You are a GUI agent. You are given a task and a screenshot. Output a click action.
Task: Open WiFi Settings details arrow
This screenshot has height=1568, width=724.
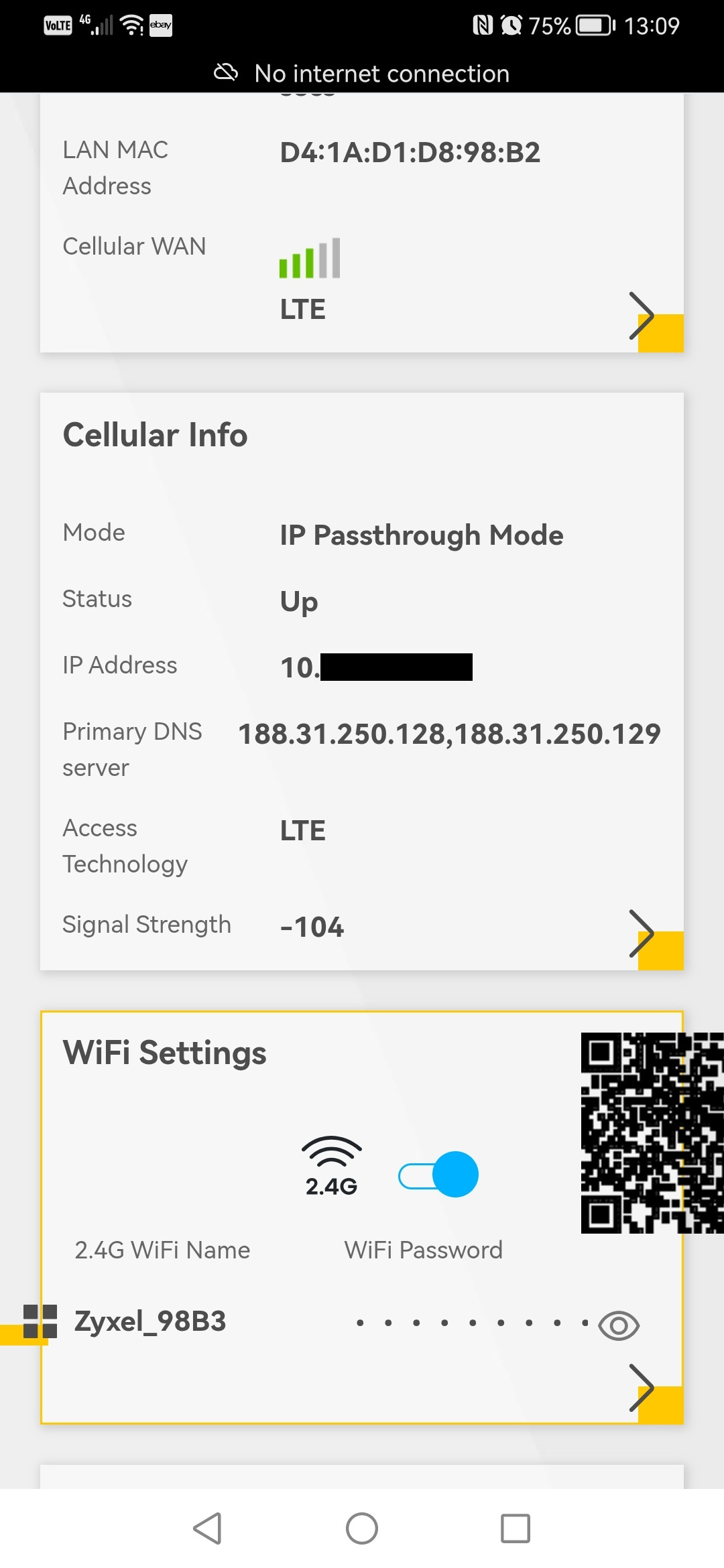[642, 1388]
